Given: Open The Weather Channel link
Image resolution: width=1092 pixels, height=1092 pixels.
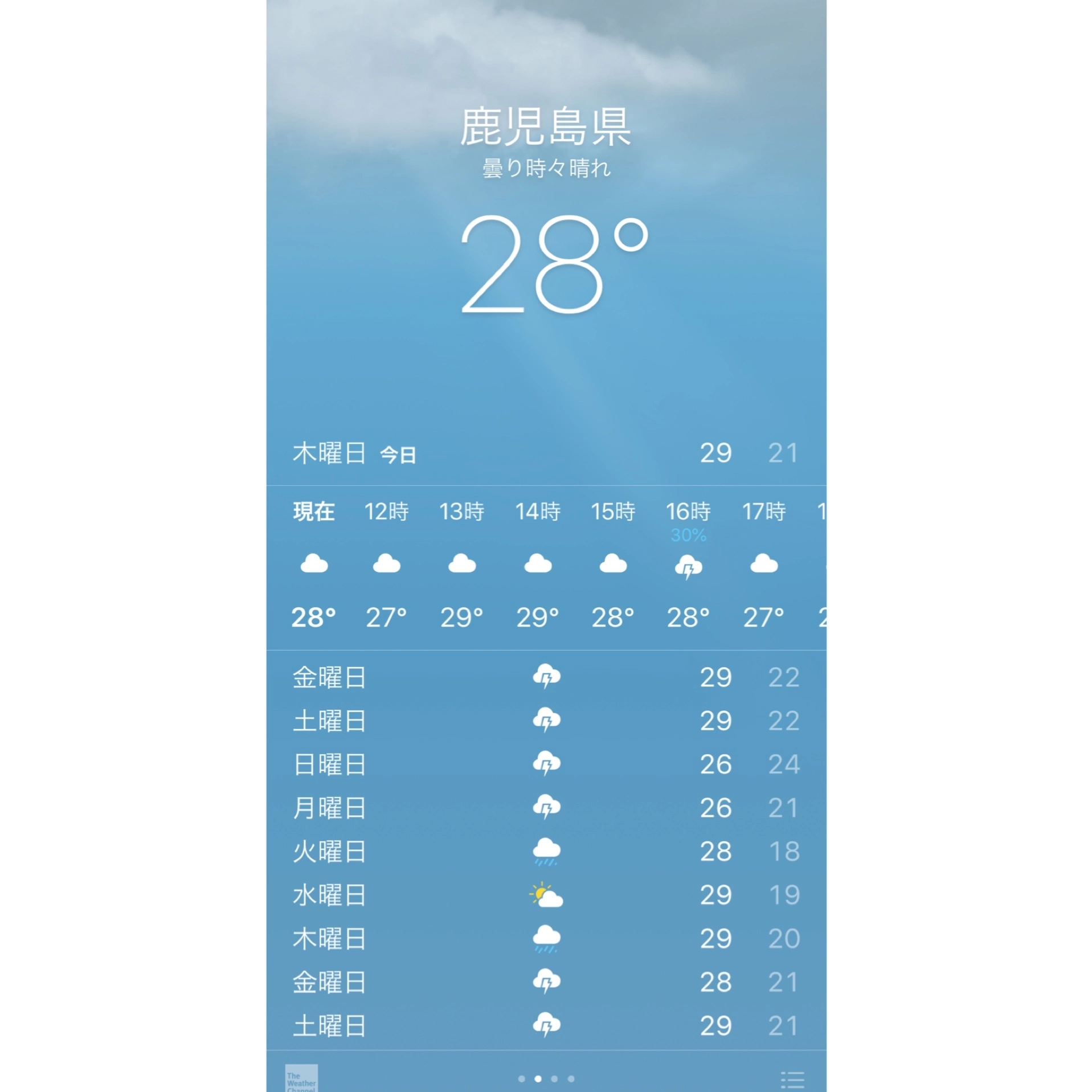Looking at the screenshot, I should click(x=301, y=1079).
